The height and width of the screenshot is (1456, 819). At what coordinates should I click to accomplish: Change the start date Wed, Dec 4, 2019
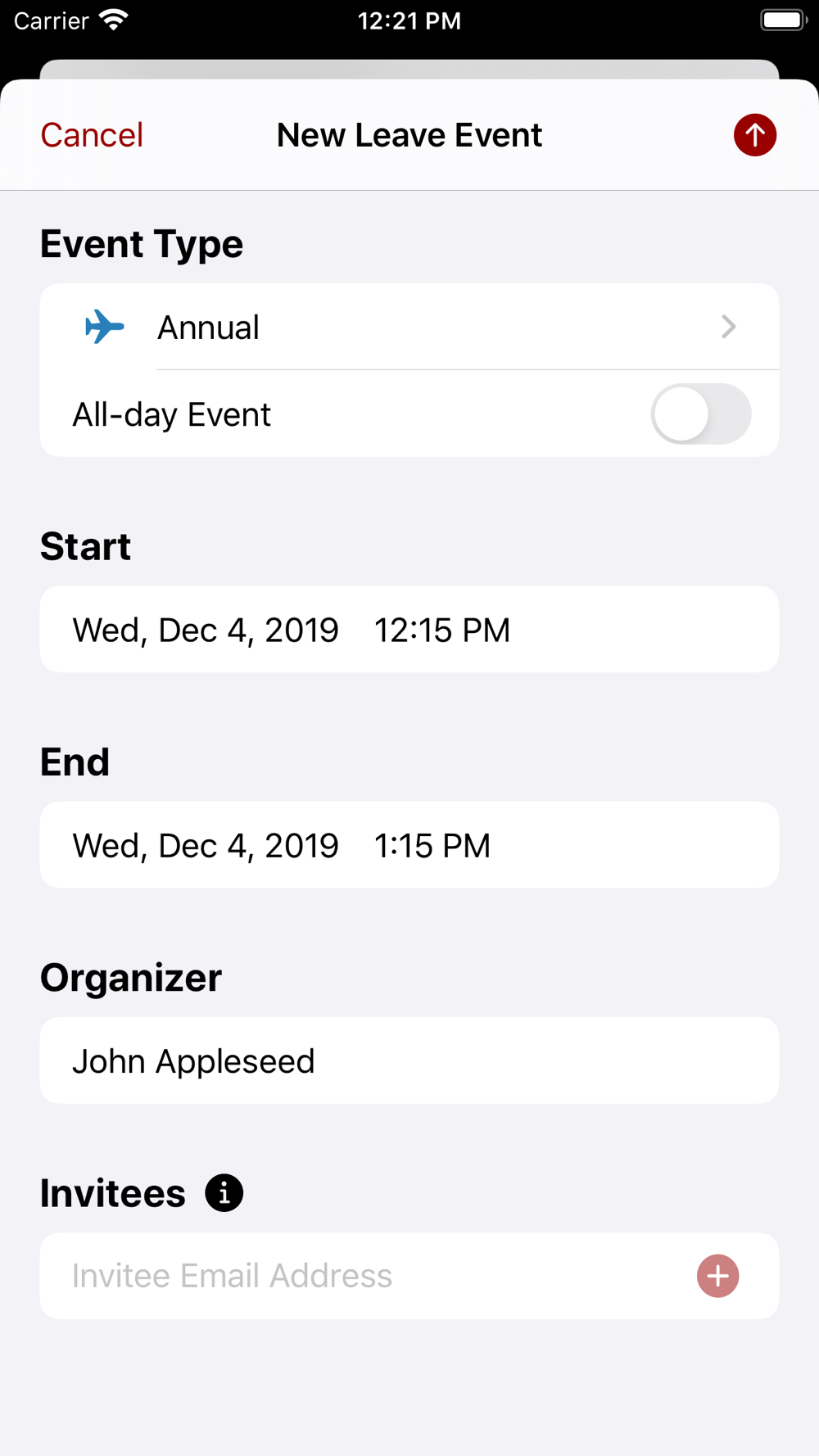click(206, 630)
